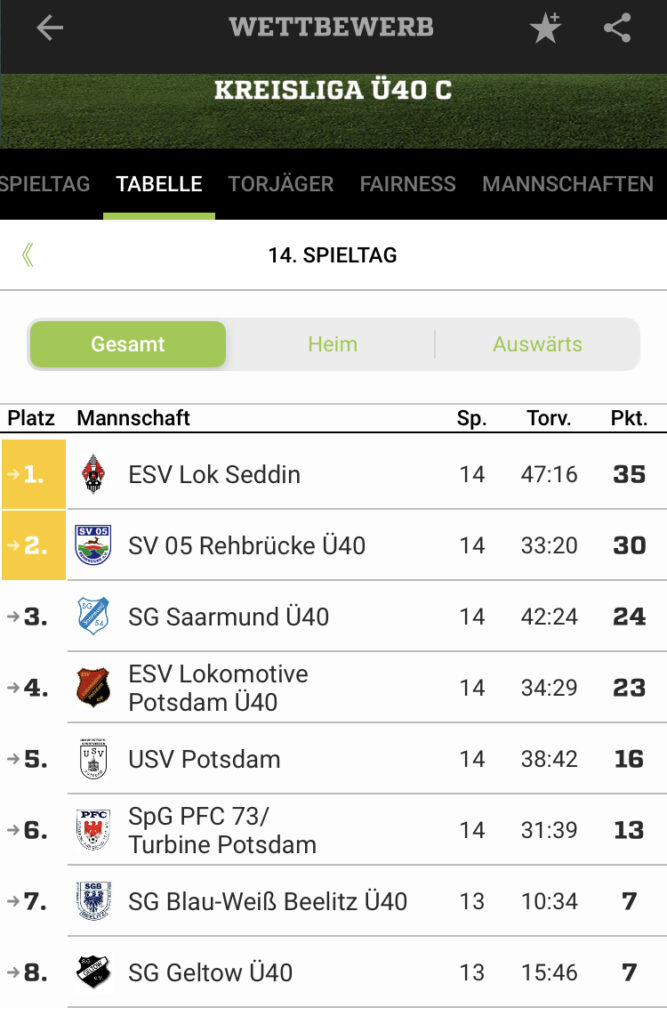Select USV Potsdam in the table
This screenshot has width=667, height=1024.
(x=204, y=759)
